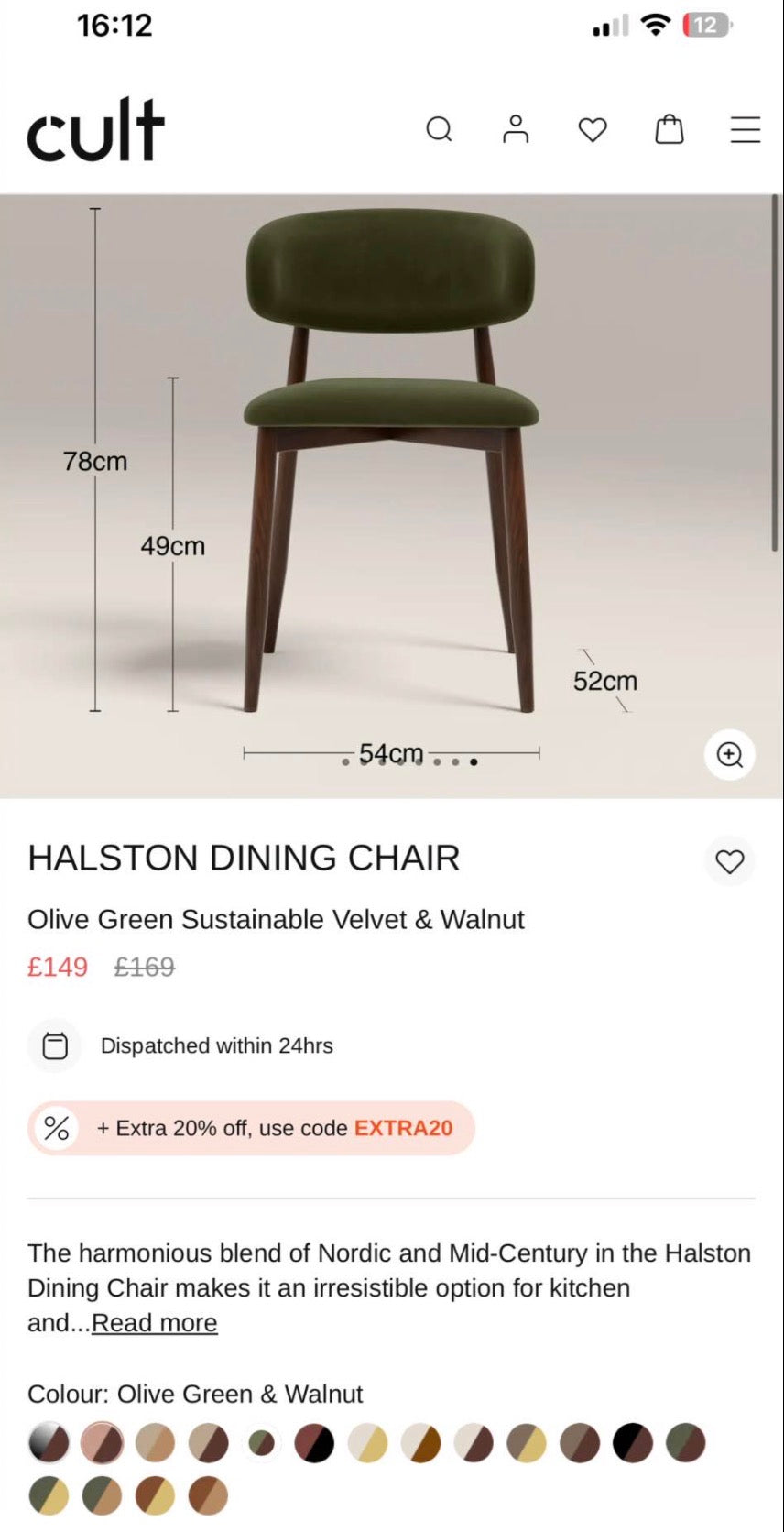Viewport: 784px width, 1532px height.
Task: Click the £149 sale price
Action: pyautogui.click(x=58, y=967)
